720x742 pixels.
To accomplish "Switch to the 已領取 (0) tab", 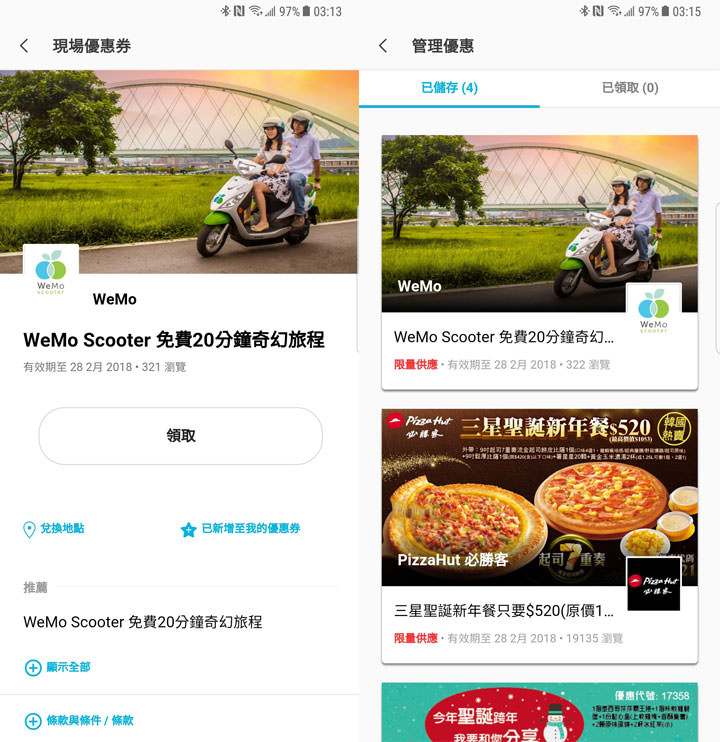I will (629, 89).
